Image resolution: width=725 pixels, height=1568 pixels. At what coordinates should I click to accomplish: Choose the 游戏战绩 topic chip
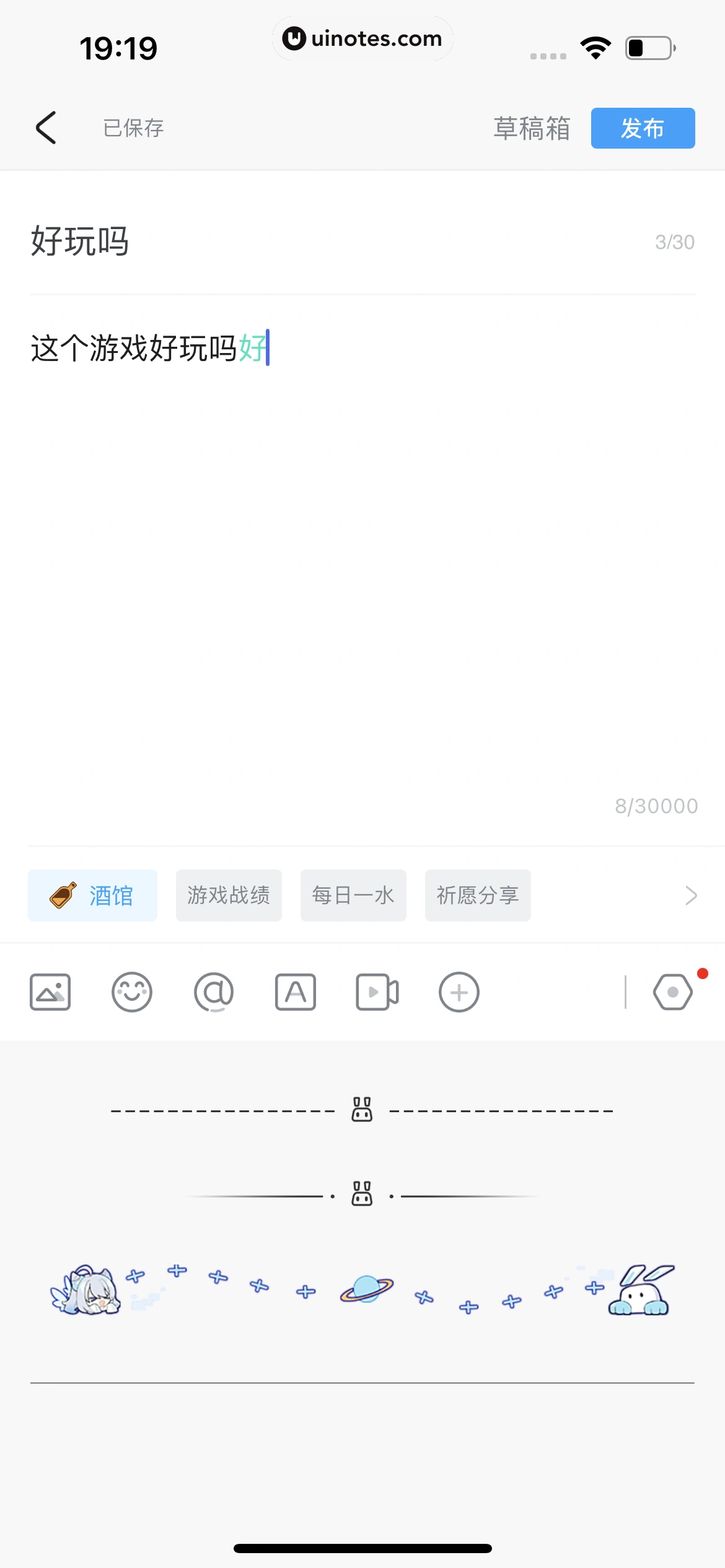click(x=229, y=895)
